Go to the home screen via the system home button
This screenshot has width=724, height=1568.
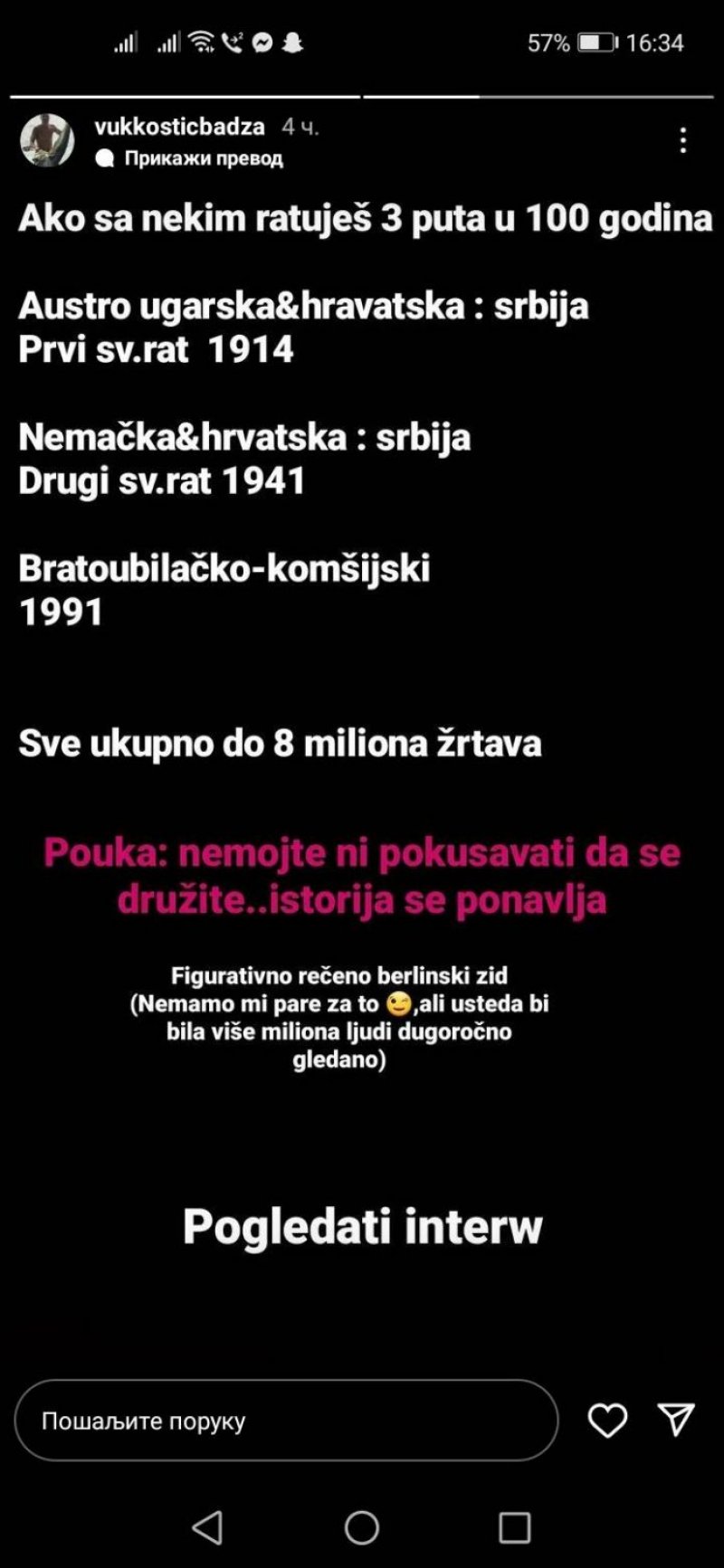[x=362, y=1527]
